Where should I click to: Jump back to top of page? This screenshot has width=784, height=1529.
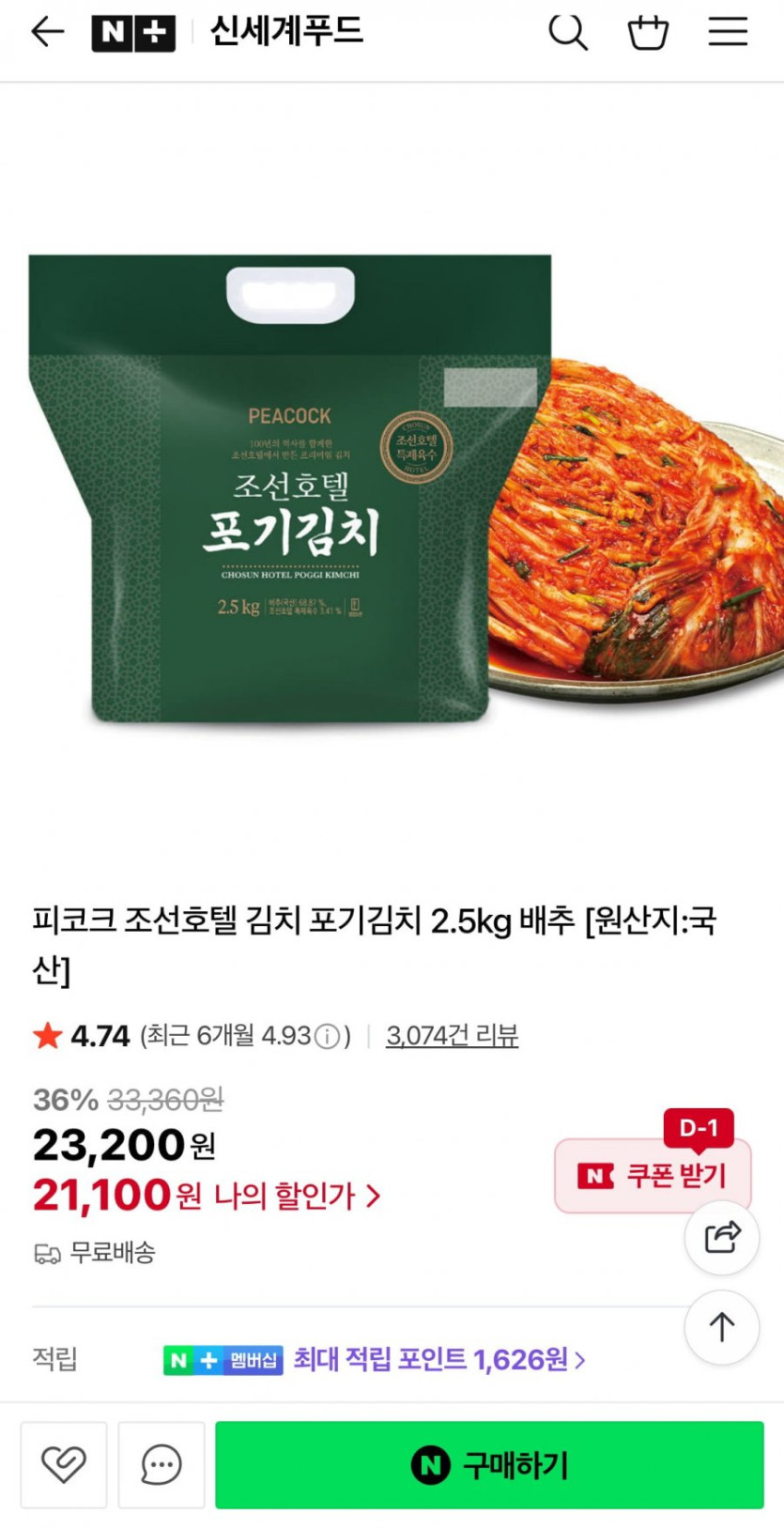tap(721, 1326)
